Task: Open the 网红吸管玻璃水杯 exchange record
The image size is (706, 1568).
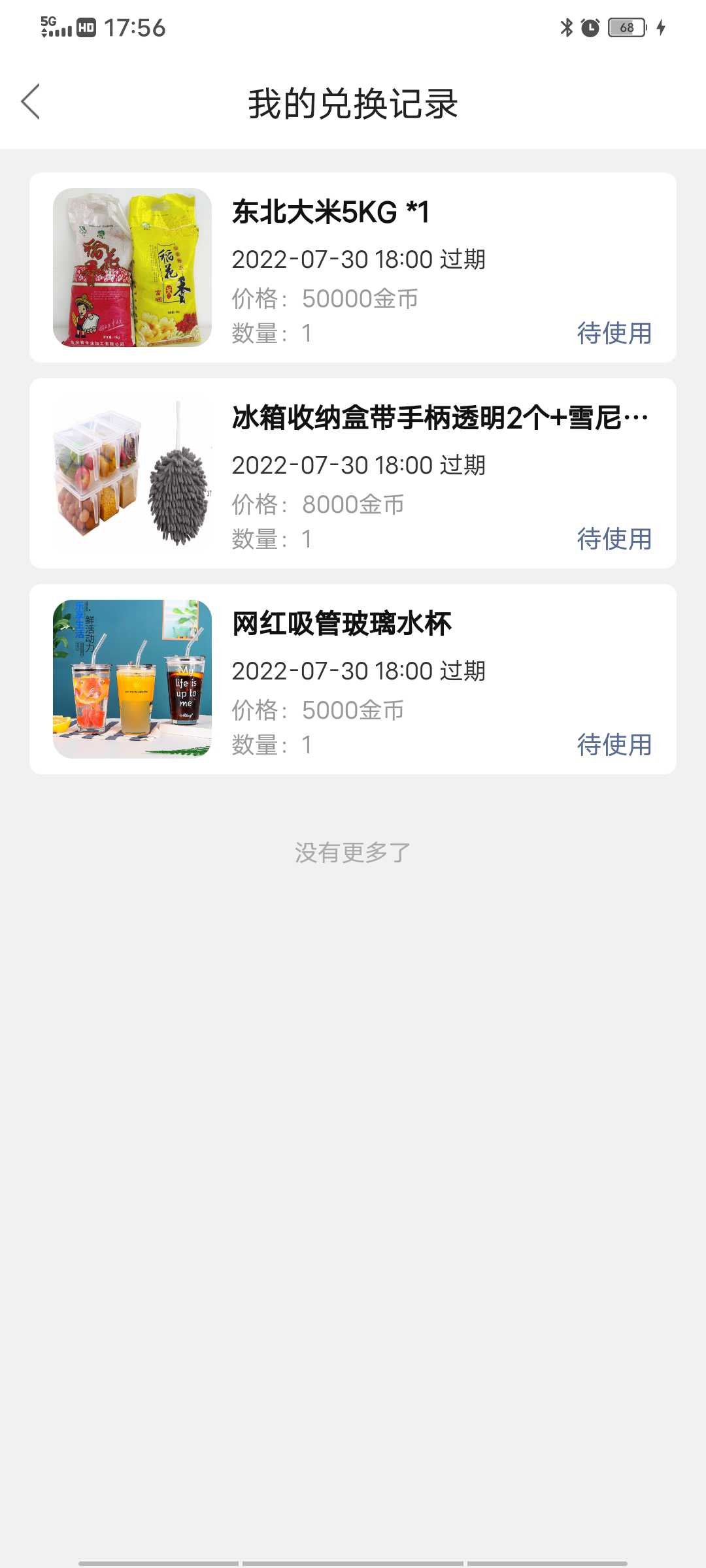Action: point(353,679)
